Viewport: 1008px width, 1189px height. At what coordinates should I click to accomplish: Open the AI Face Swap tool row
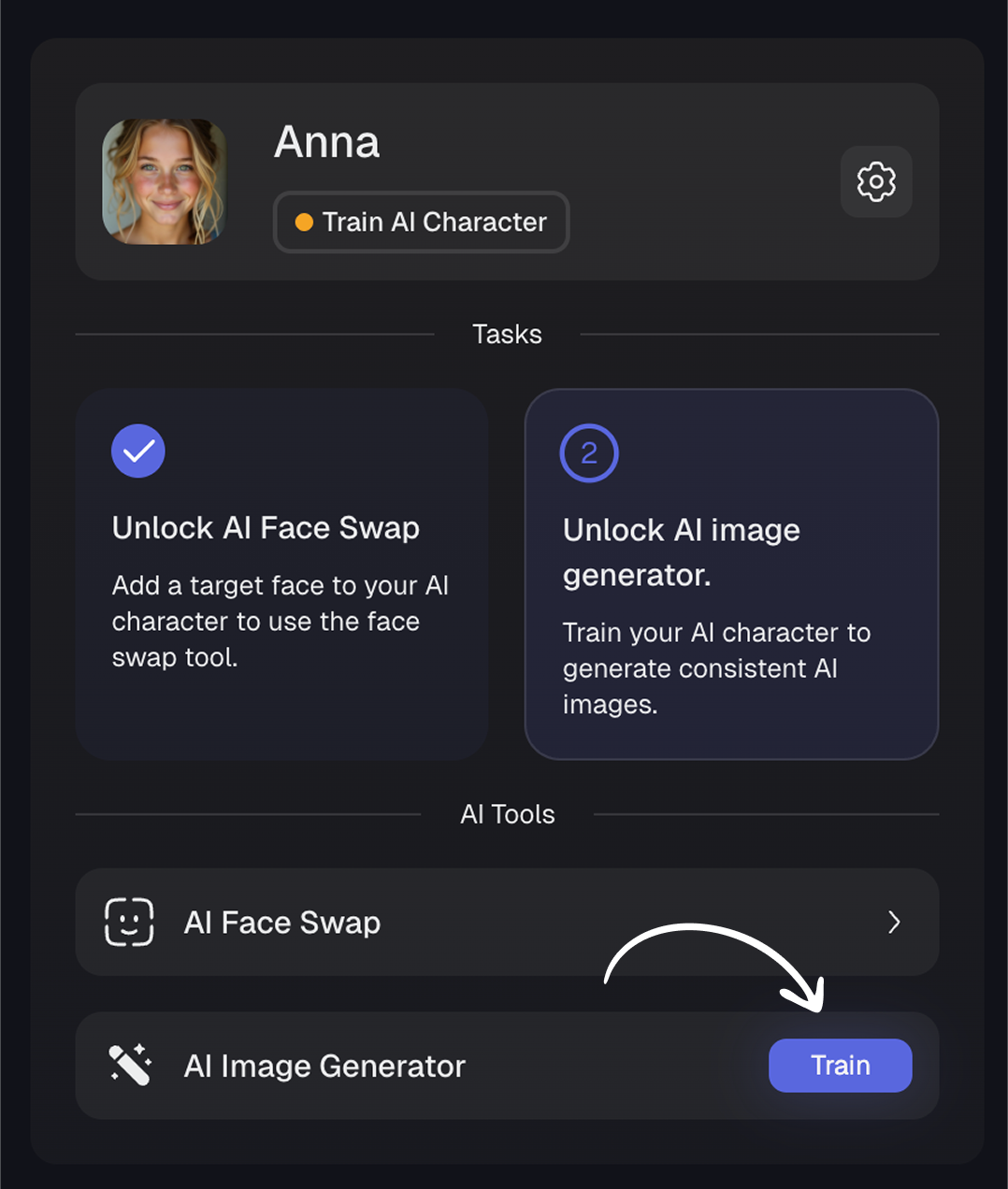click(x=507, y=923)
